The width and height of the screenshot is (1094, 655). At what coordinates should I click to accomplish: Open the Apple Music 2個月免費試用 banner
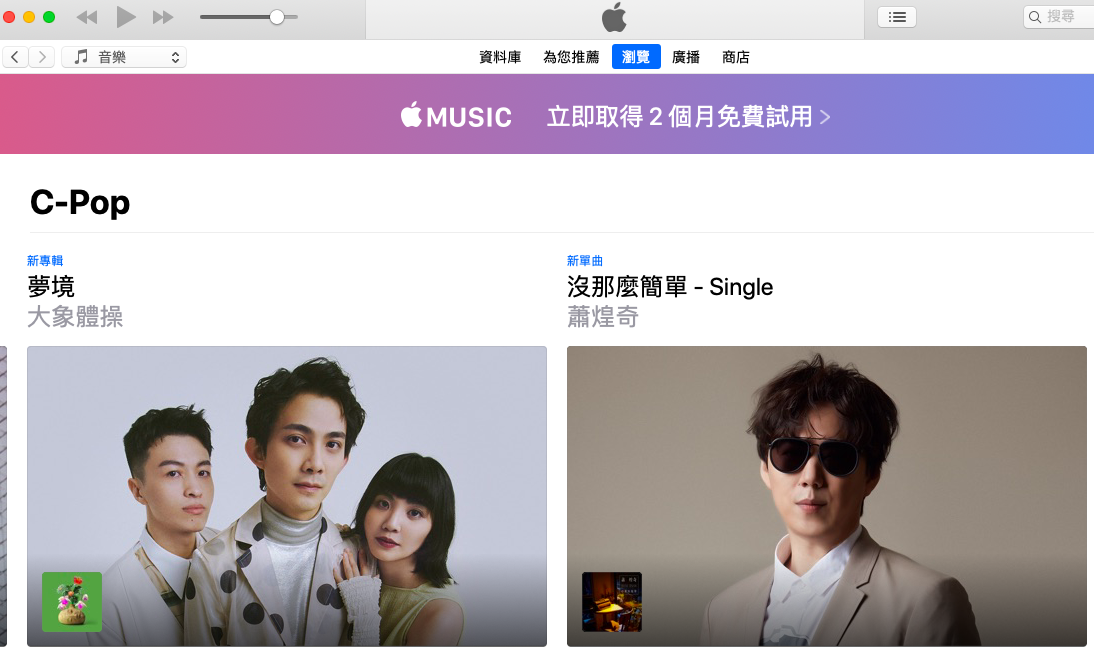pyautogui.click(x=615, y=117)
